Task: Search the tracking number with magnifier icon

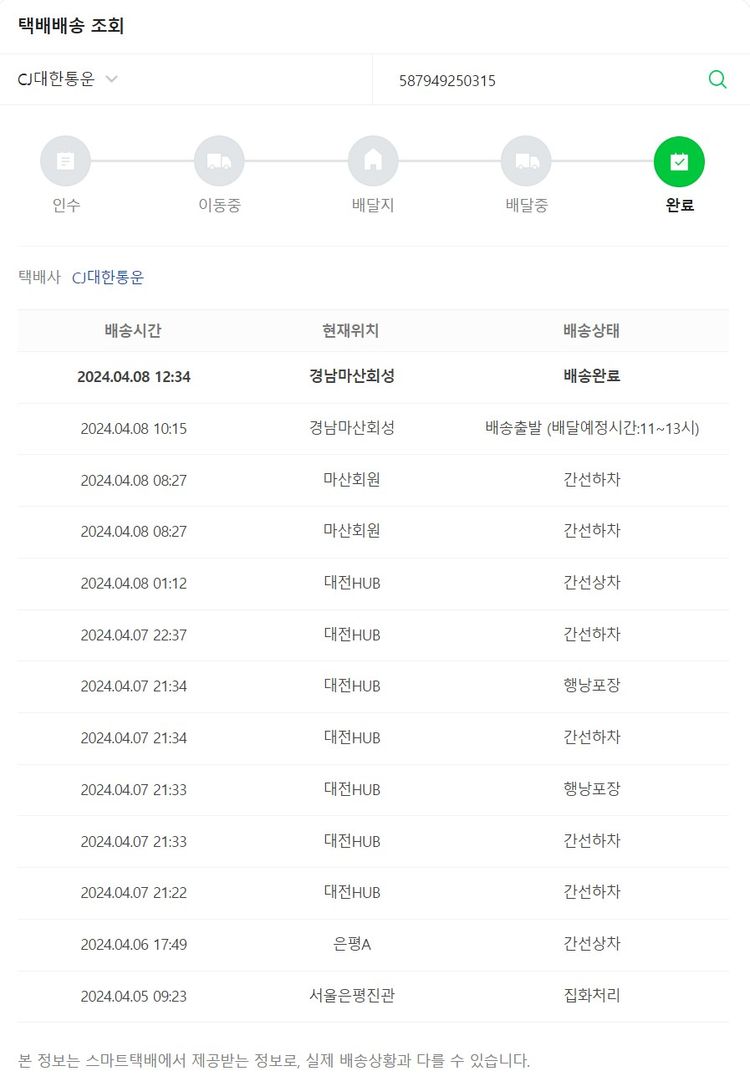Action: coord(717,80)
